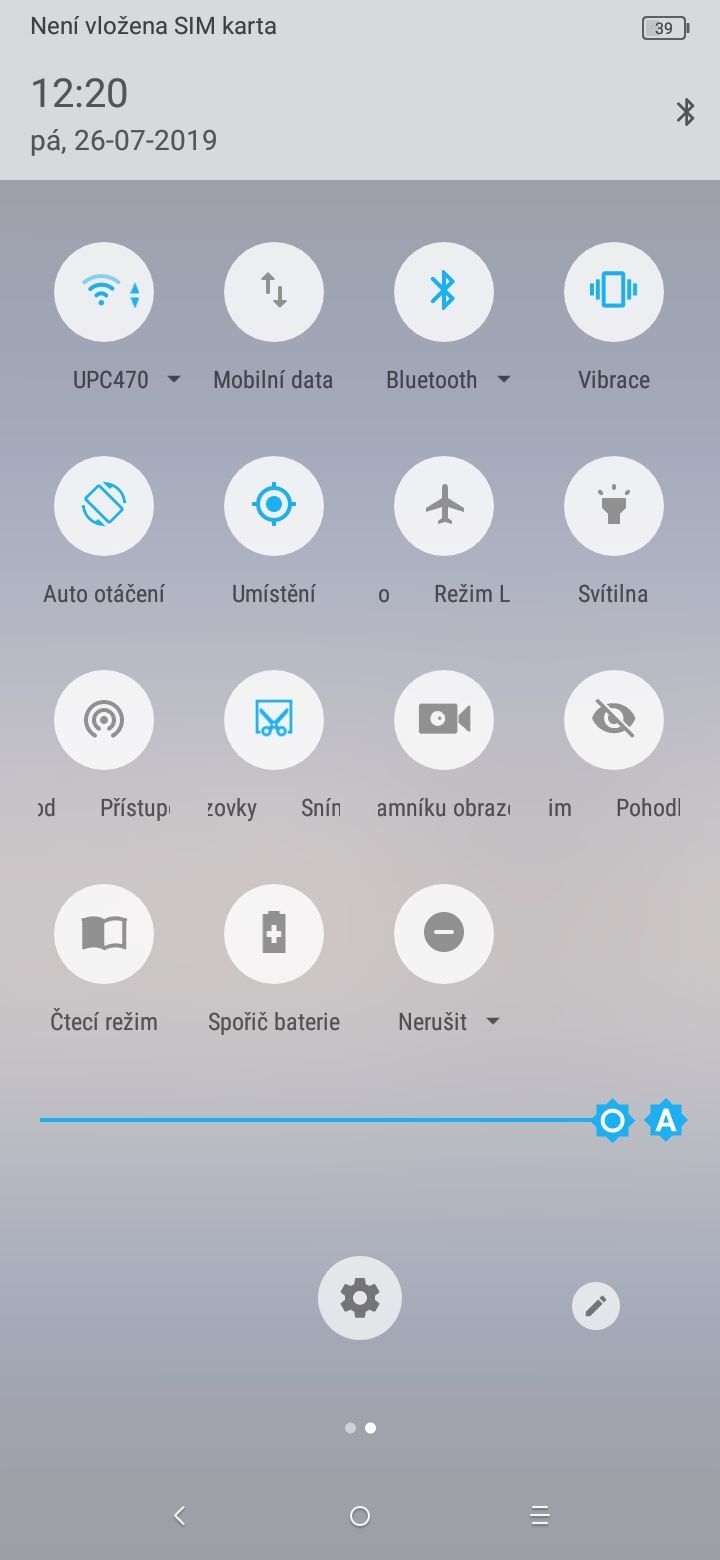This screenshot has height=1560, width=720.
Task: Turn on Letadlo airplane mode
Action: pos(444,505)
